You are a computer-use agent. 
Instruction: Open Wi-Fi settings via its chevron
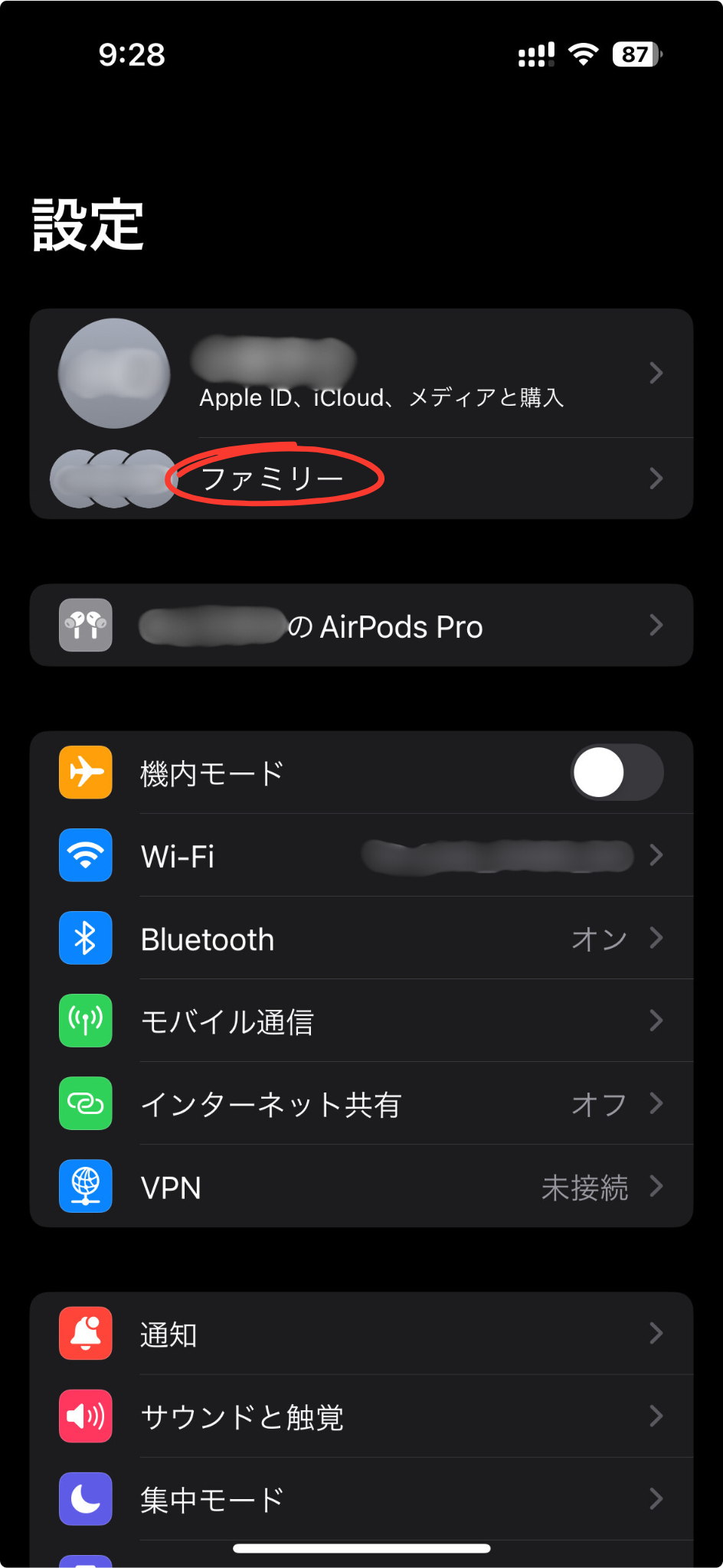(657, 855)
